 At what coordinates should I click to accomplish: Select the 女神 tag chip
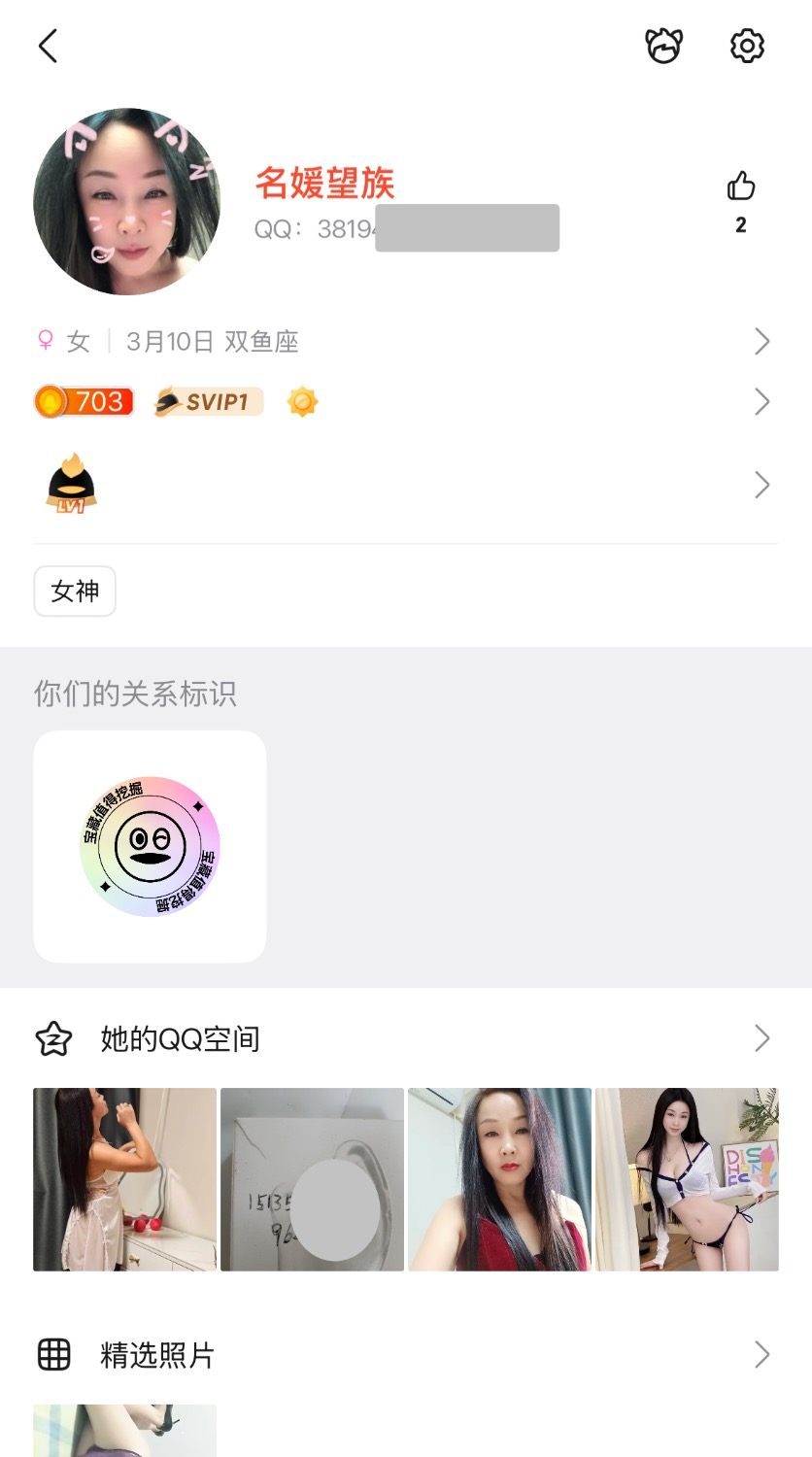[x=75, y=591]
